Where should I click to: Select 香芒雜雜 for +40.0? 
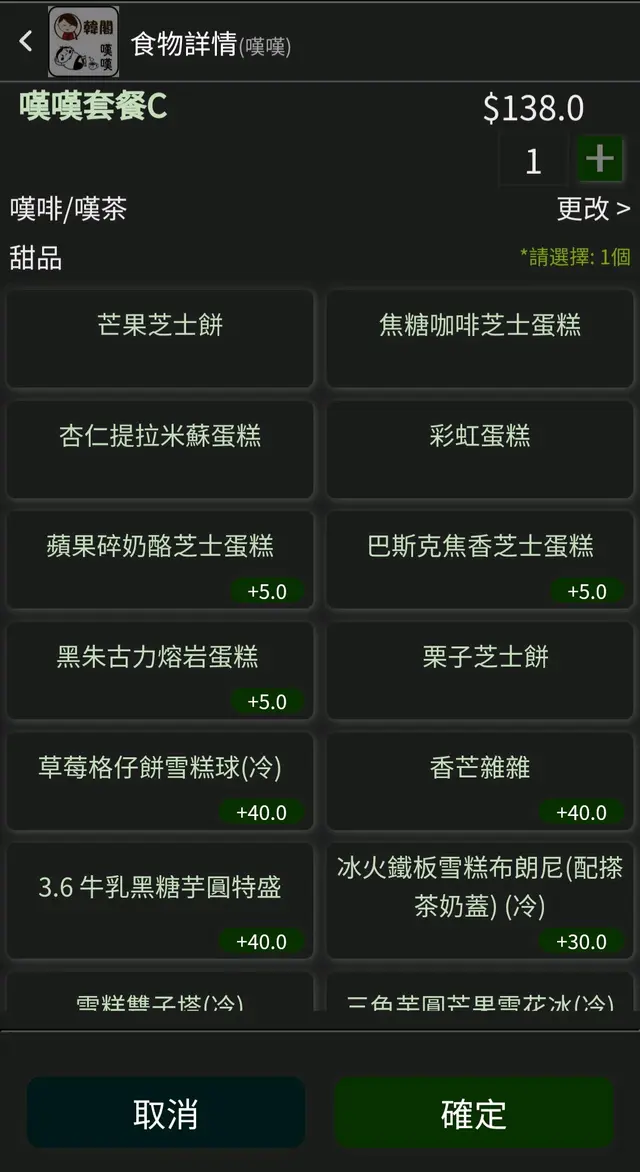[x=480, y=780]
